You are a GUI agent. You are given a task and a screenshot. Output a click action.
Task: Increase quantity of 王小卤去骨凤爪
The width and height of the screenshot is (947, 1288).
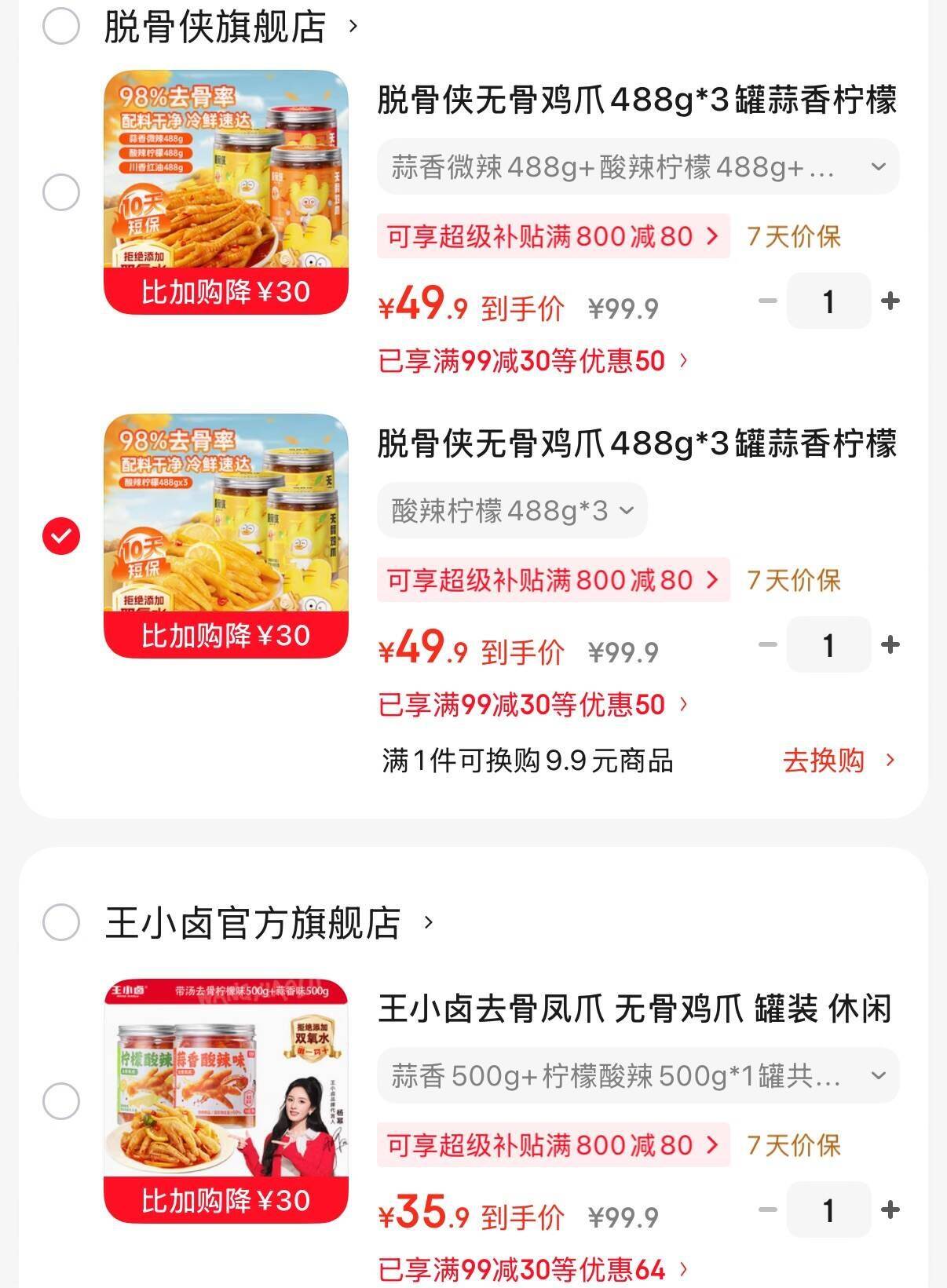pyautogui.click(x=890, y=1210)
